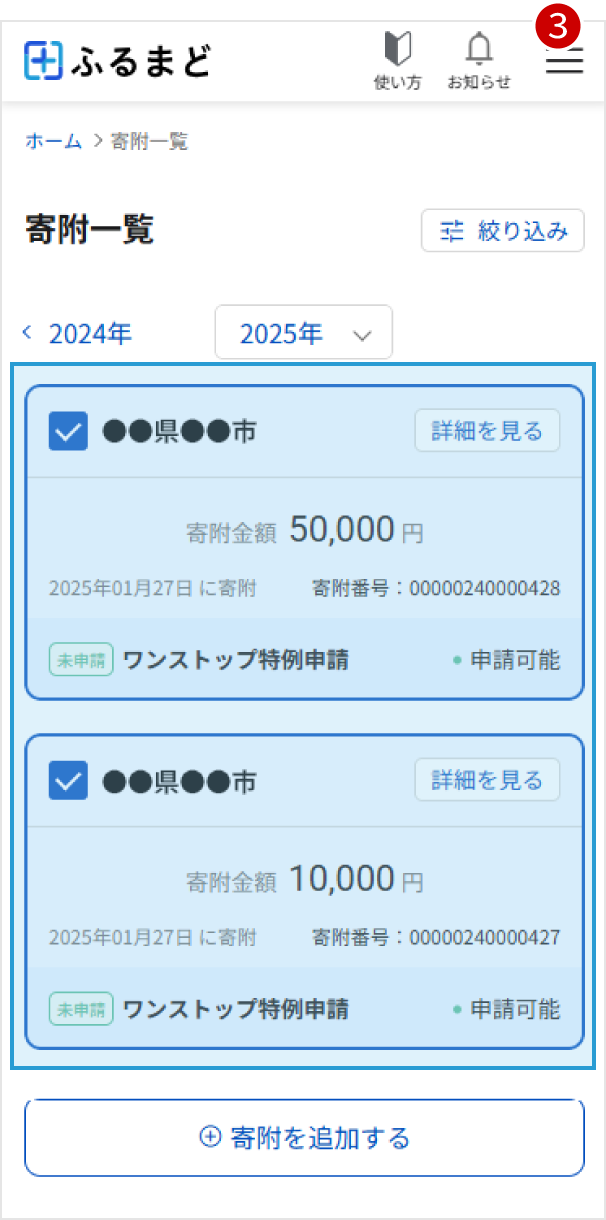Uncheck the 50,000円 donation checkbox
This screenshot has height=1220, width=606.
(x=68, y=431)
